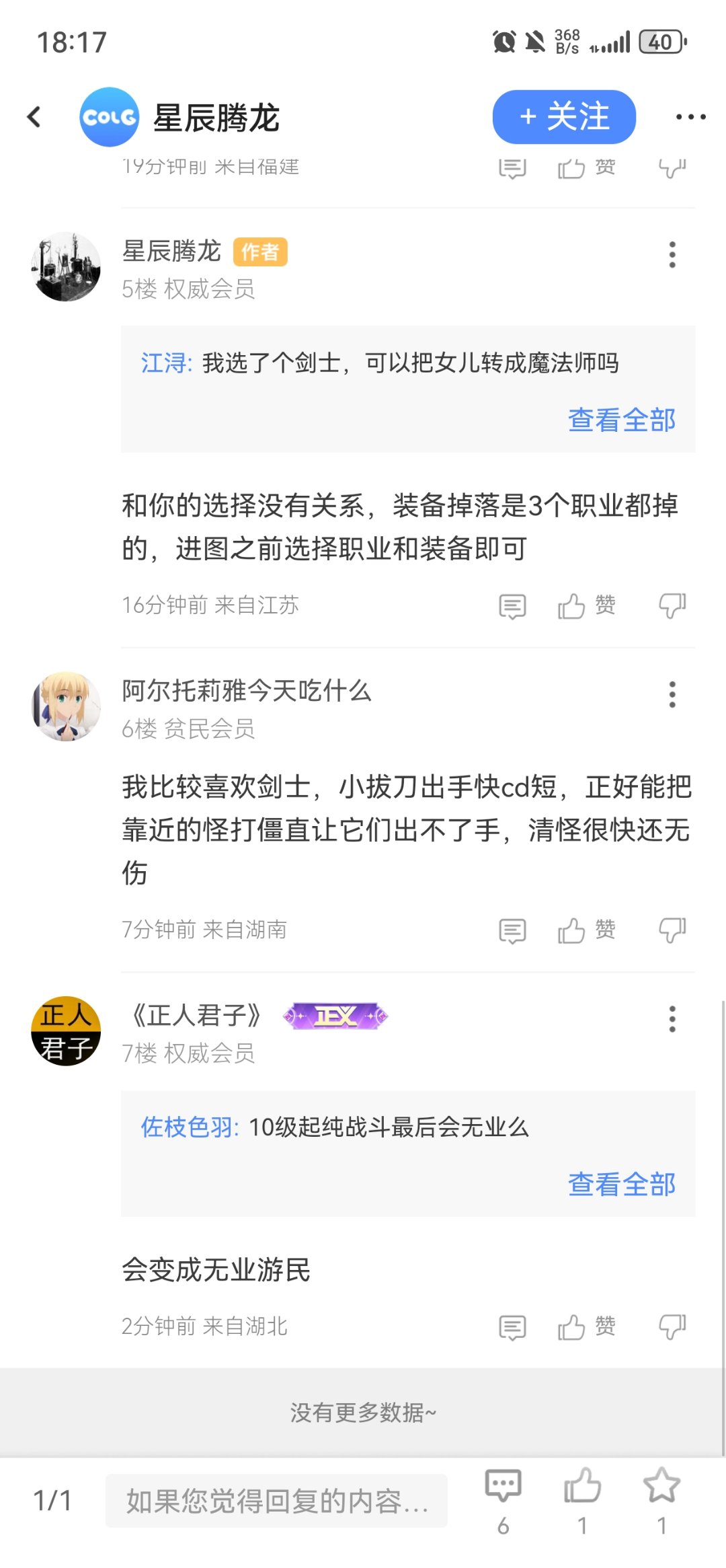
Task: Follow 星辰腾龙 with the 关注 button
Action: (564, 117)
